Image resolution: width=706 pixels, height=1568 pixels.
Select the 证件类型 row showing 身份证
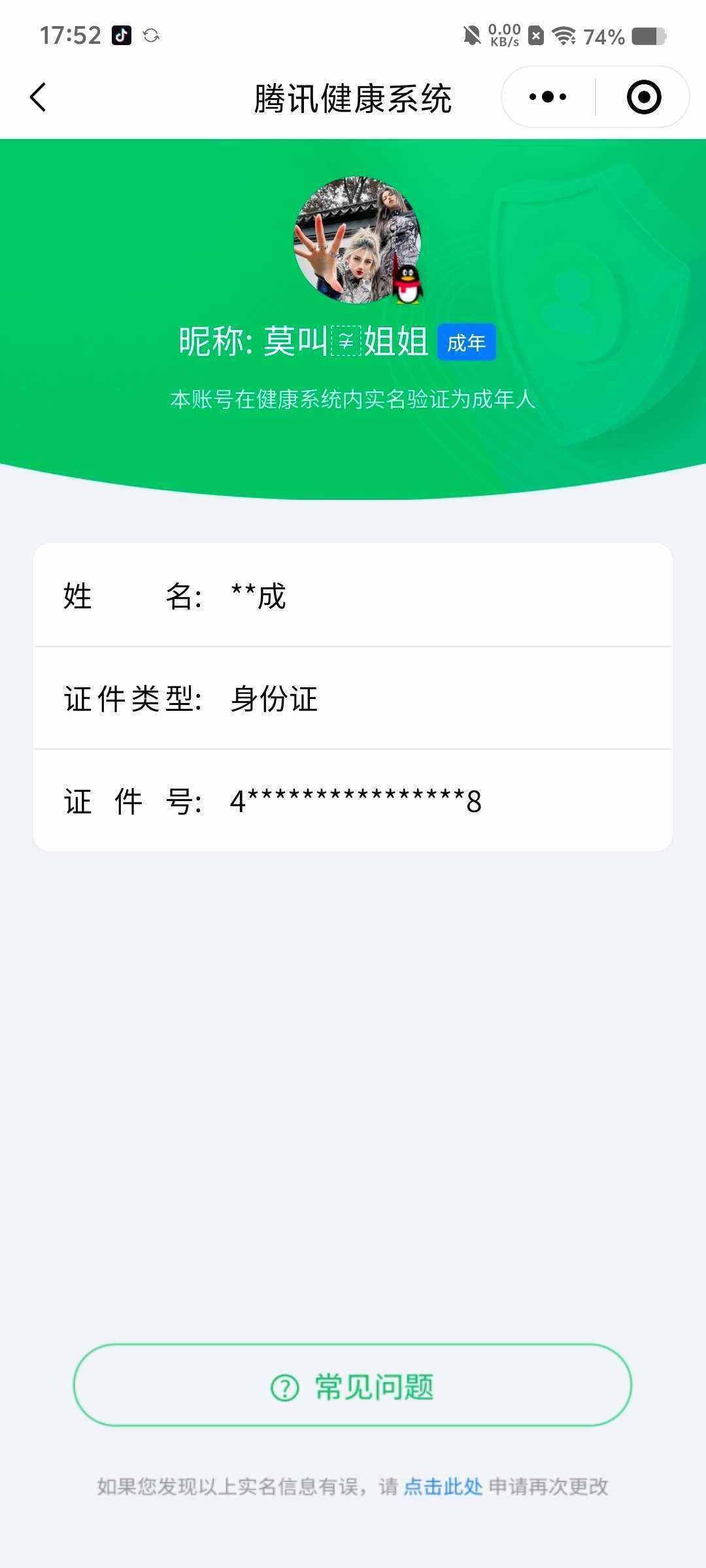pos(353,699)
